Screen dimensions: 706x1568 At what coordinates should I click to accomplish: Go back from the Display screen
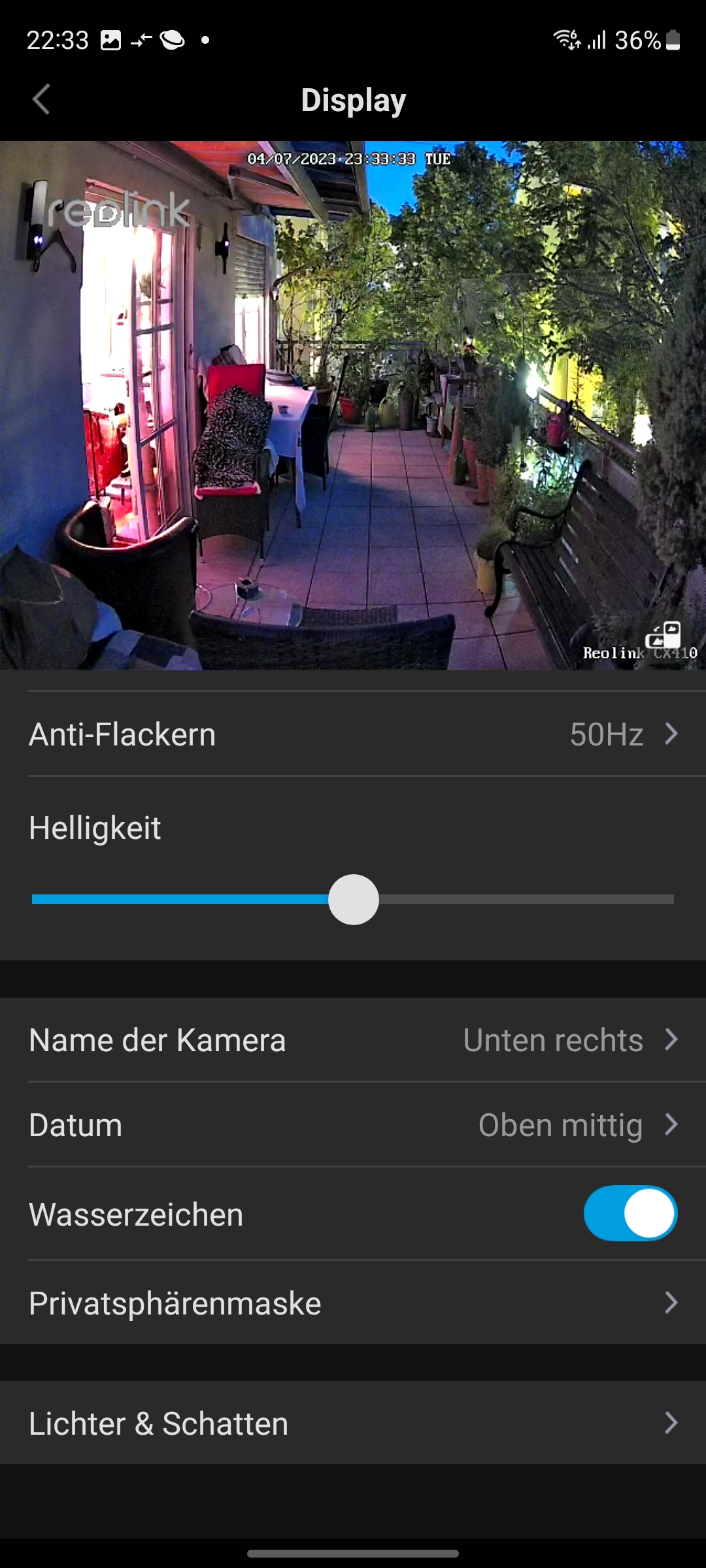(x=41, y=100)
